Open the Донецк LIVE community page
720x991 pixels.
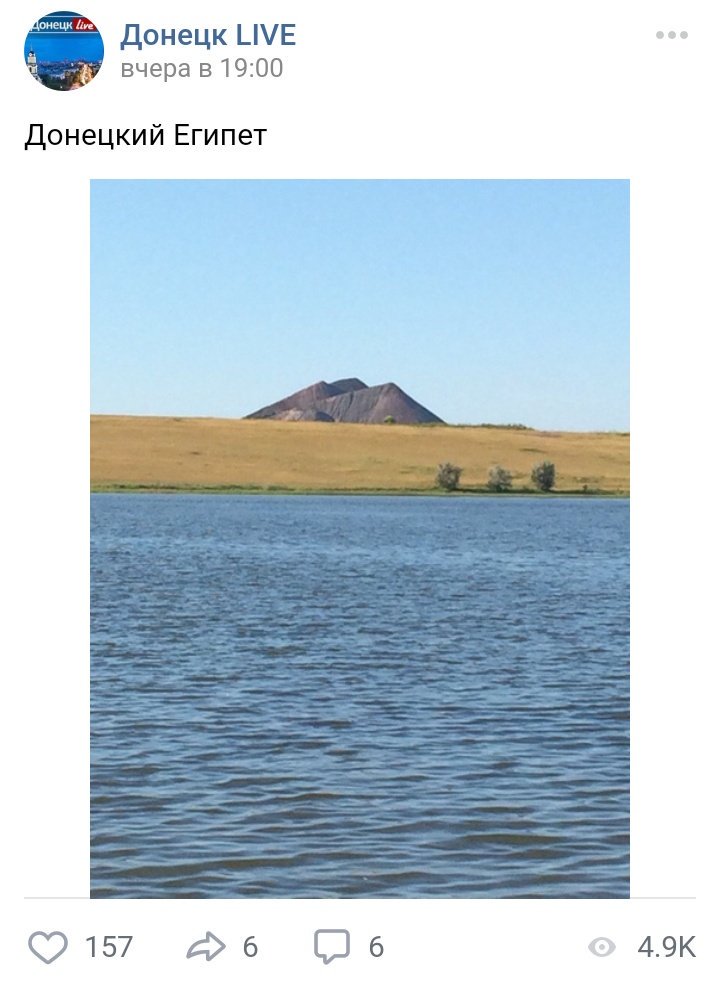(x=208, y=36)
